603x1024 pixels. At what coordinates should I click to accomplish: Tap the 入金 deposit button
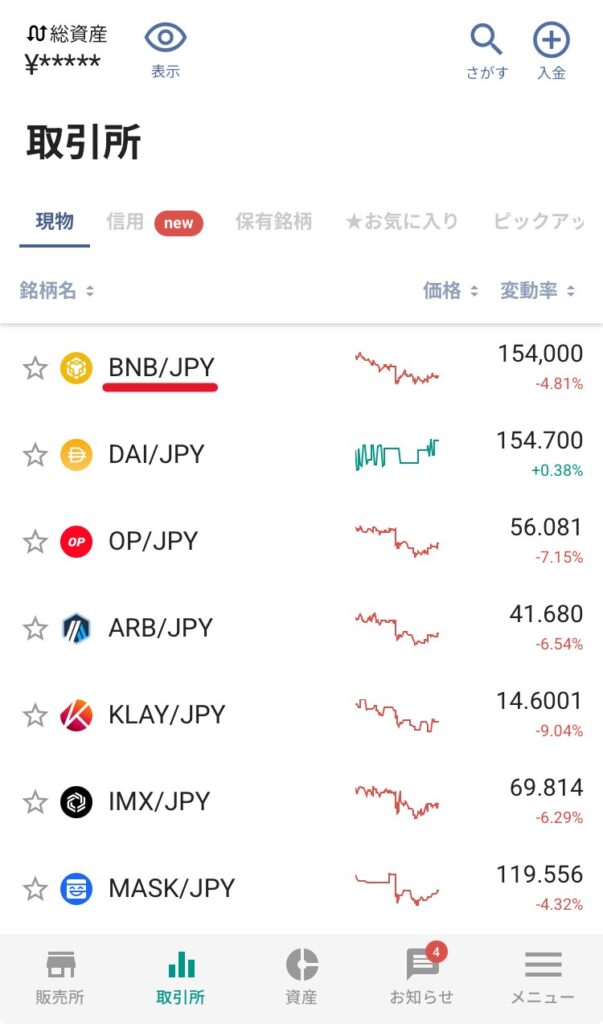click(x=551, y=50)
